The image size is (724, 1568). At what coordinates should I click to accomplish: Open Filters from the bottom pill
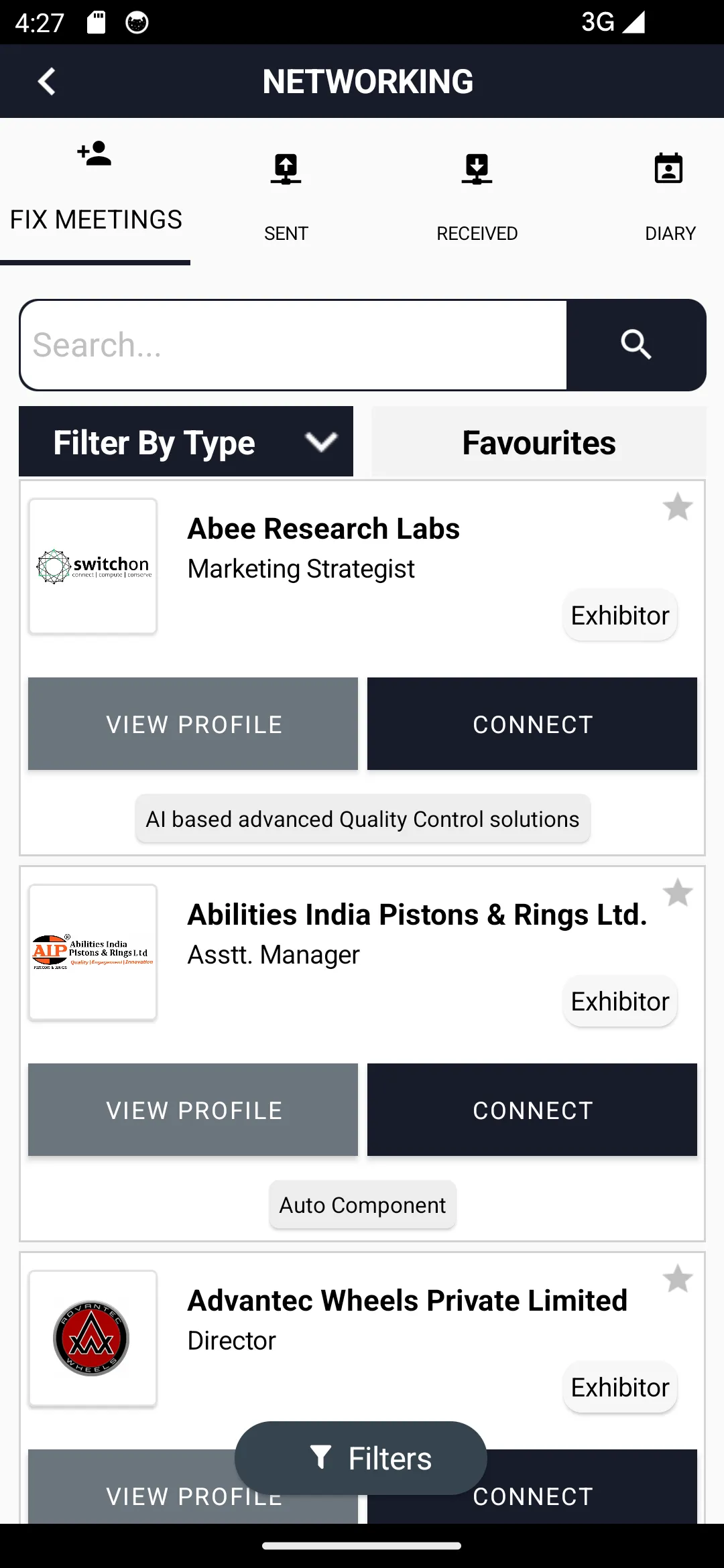361,1458
